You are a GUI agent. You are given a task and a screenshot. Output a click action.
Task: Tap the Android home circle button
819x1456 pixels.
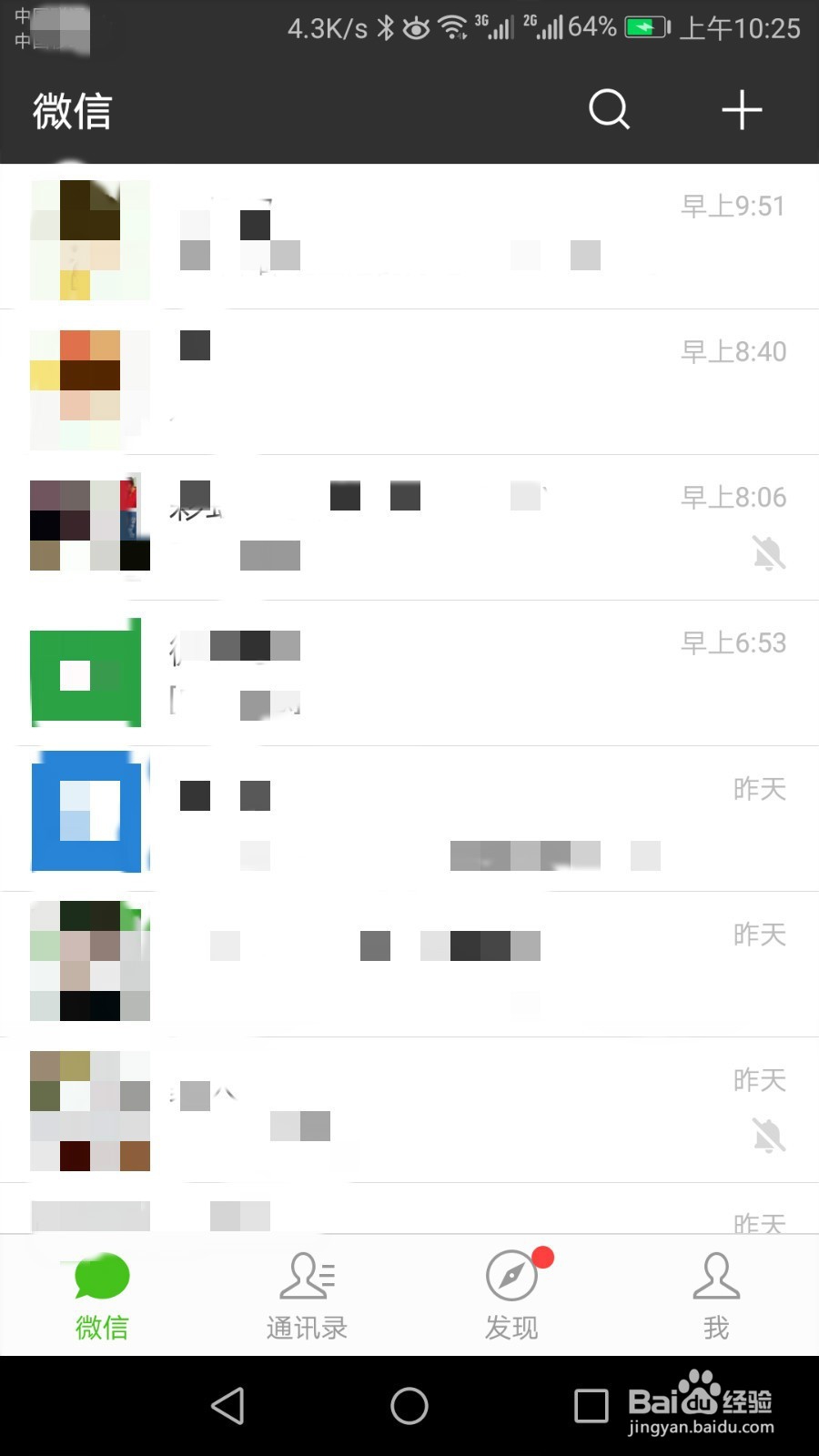(409, 1406)
